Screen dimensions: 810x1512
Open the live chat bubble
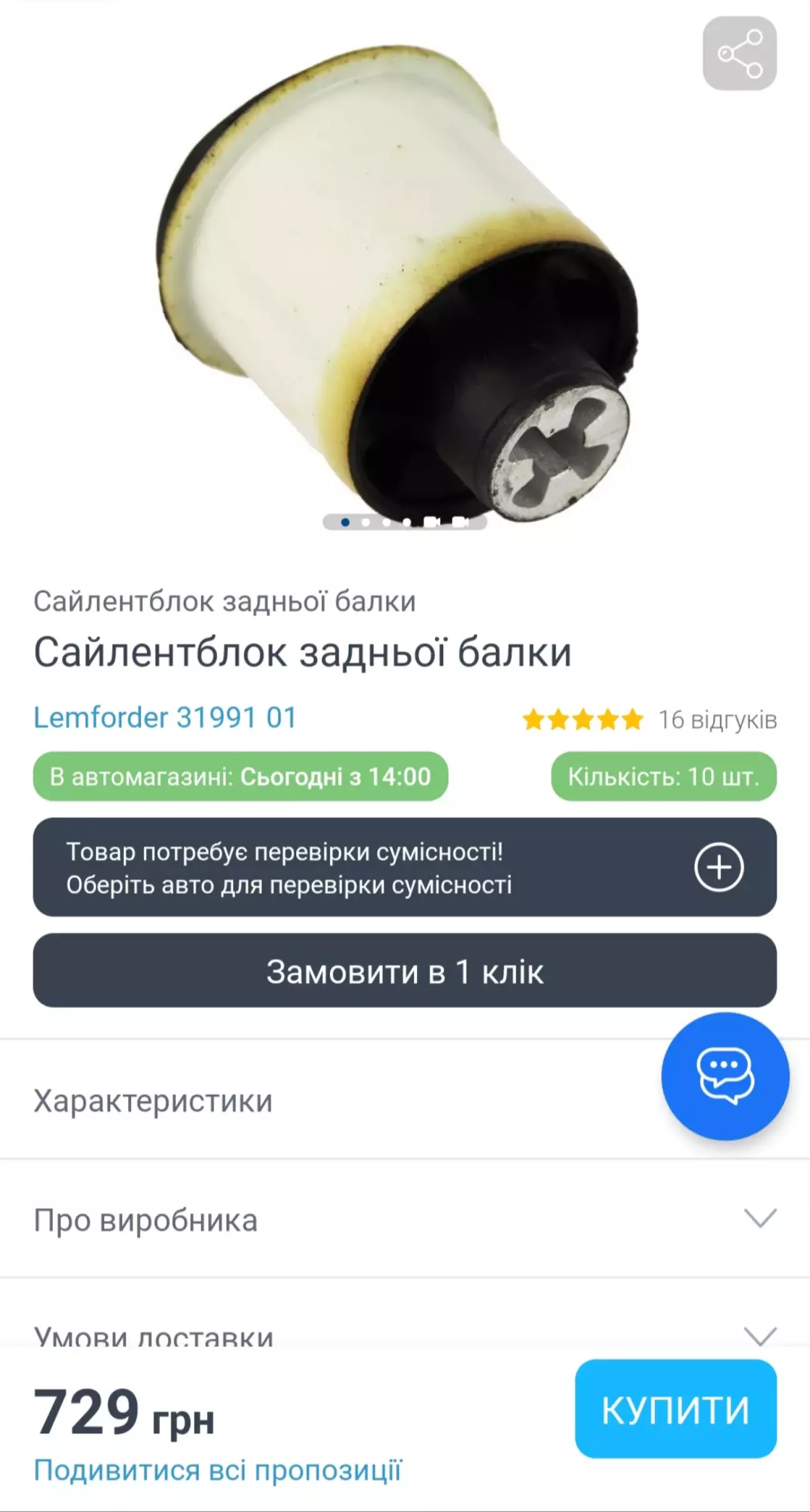pos(725,1076)
